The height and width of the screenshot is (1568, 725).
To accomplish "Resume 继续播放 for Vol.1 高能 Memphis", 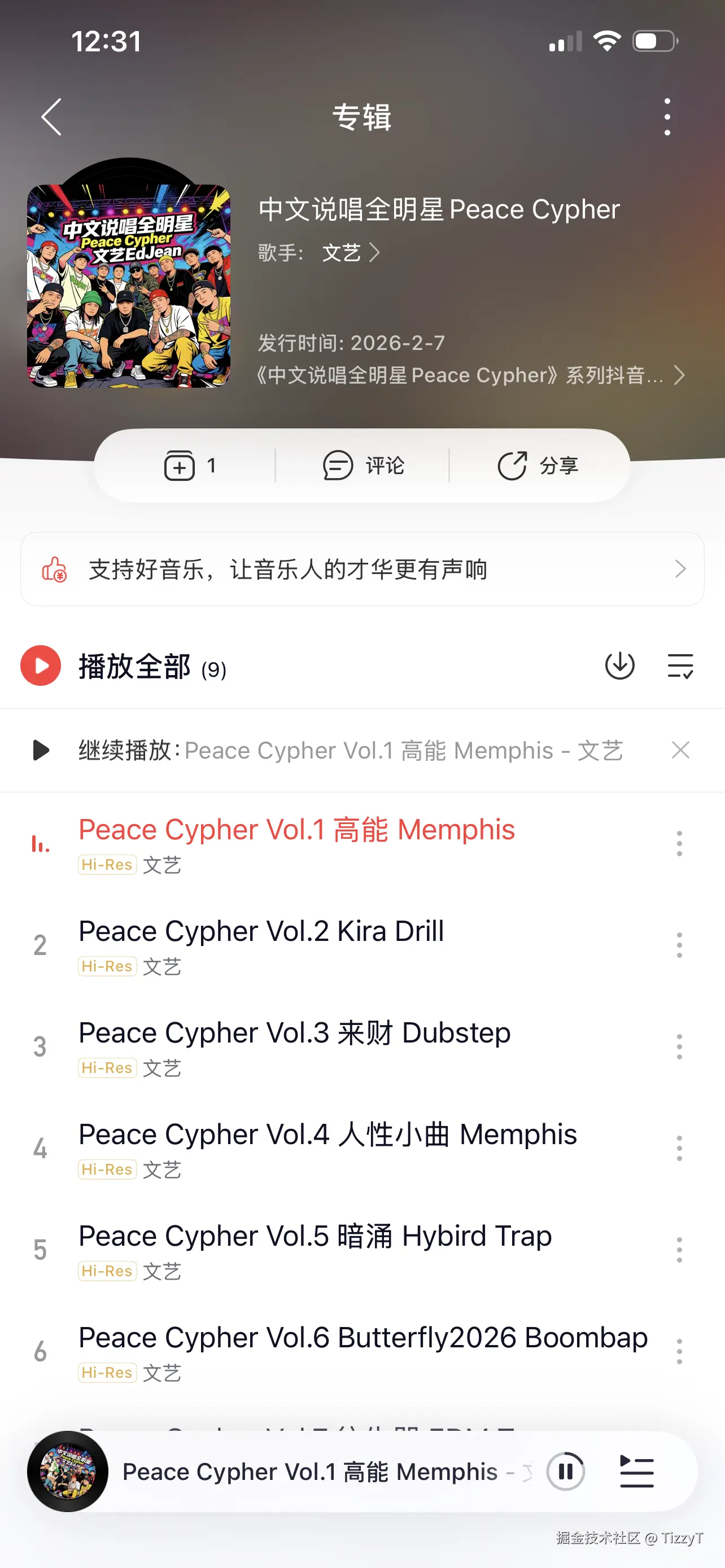I will (40, 750).
